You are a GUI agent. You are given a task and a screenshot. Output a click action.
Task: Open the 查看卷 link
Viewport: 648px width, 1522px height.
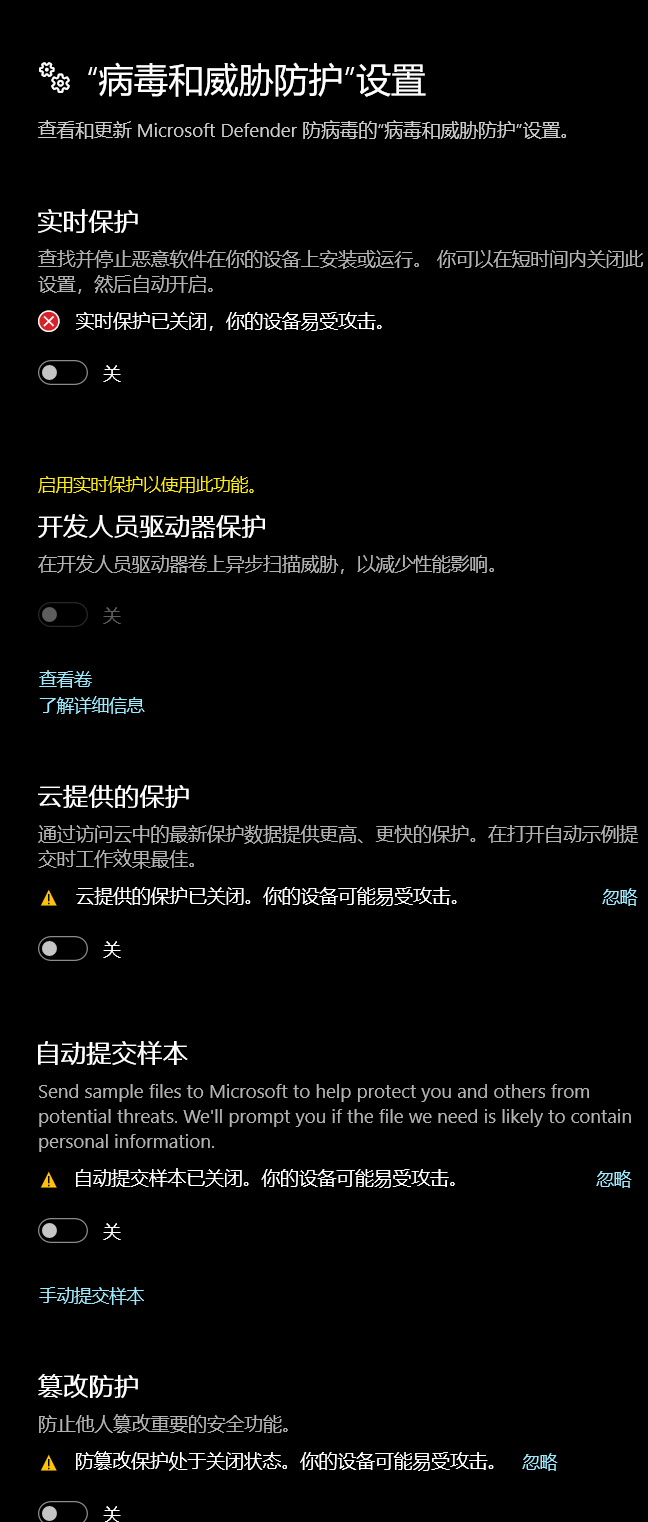click(x=65, y=680)
